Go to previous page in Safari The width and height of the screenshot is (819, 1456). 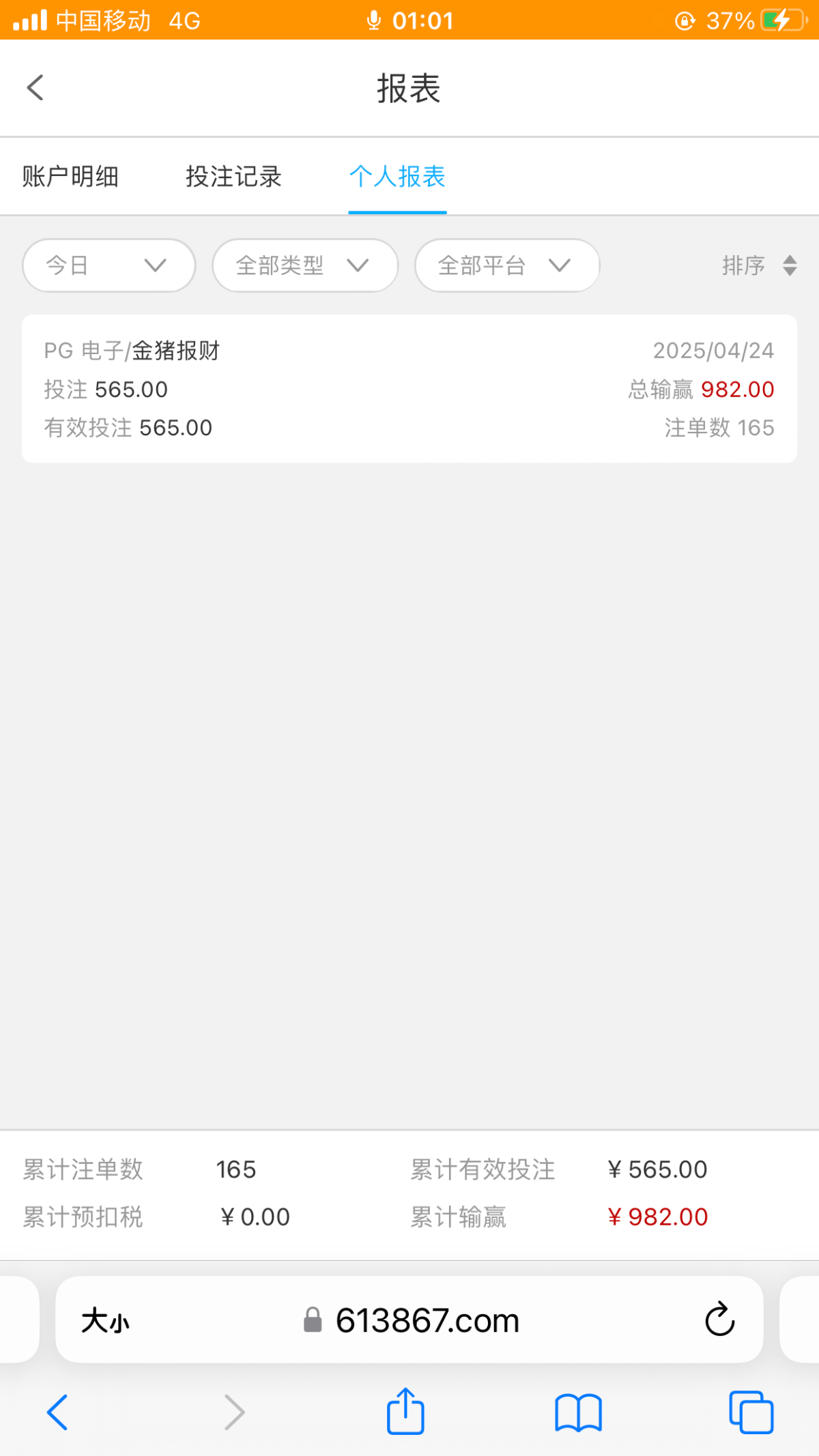tap(57, 1412)
